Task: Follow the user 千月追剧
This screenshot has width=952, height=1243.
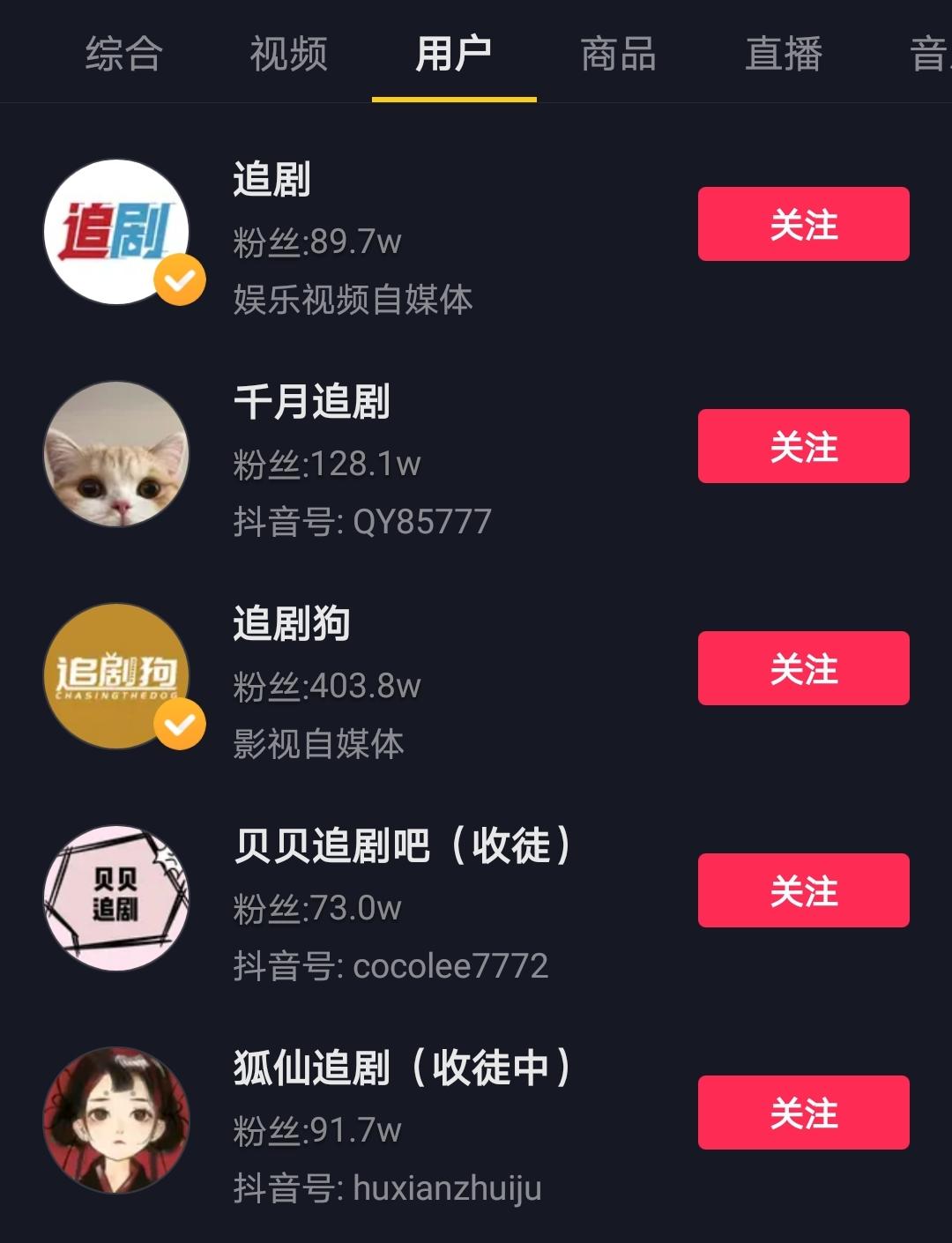Action: point(803,446)
